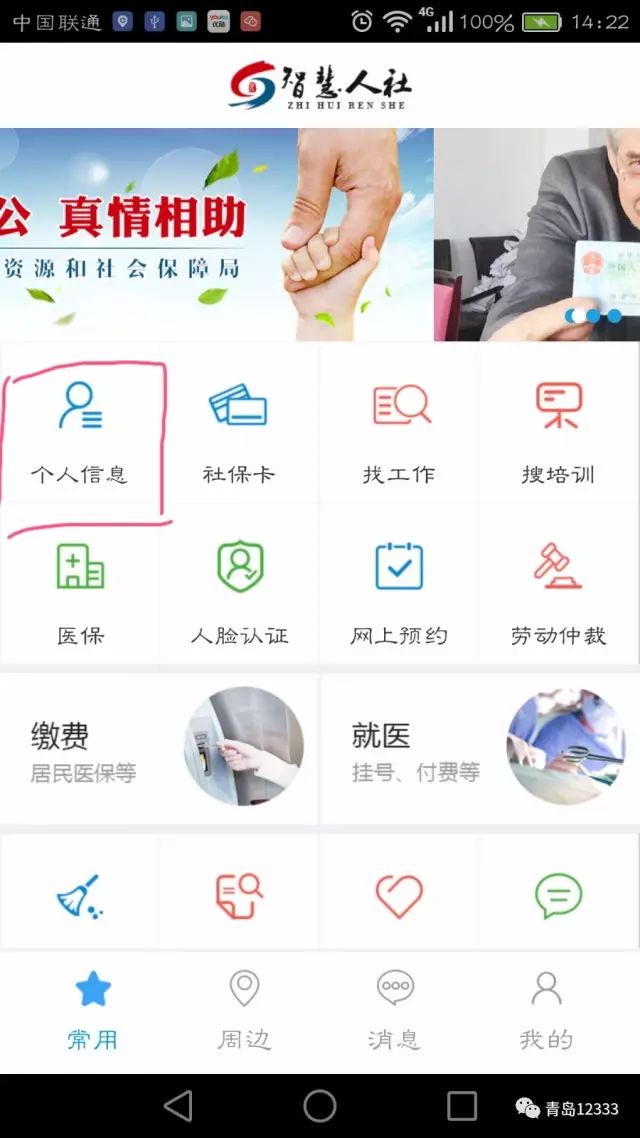The image size is (640, 1138).
Task: Switch to the 我的 profile tab
Action: [x=546, y=1010]
